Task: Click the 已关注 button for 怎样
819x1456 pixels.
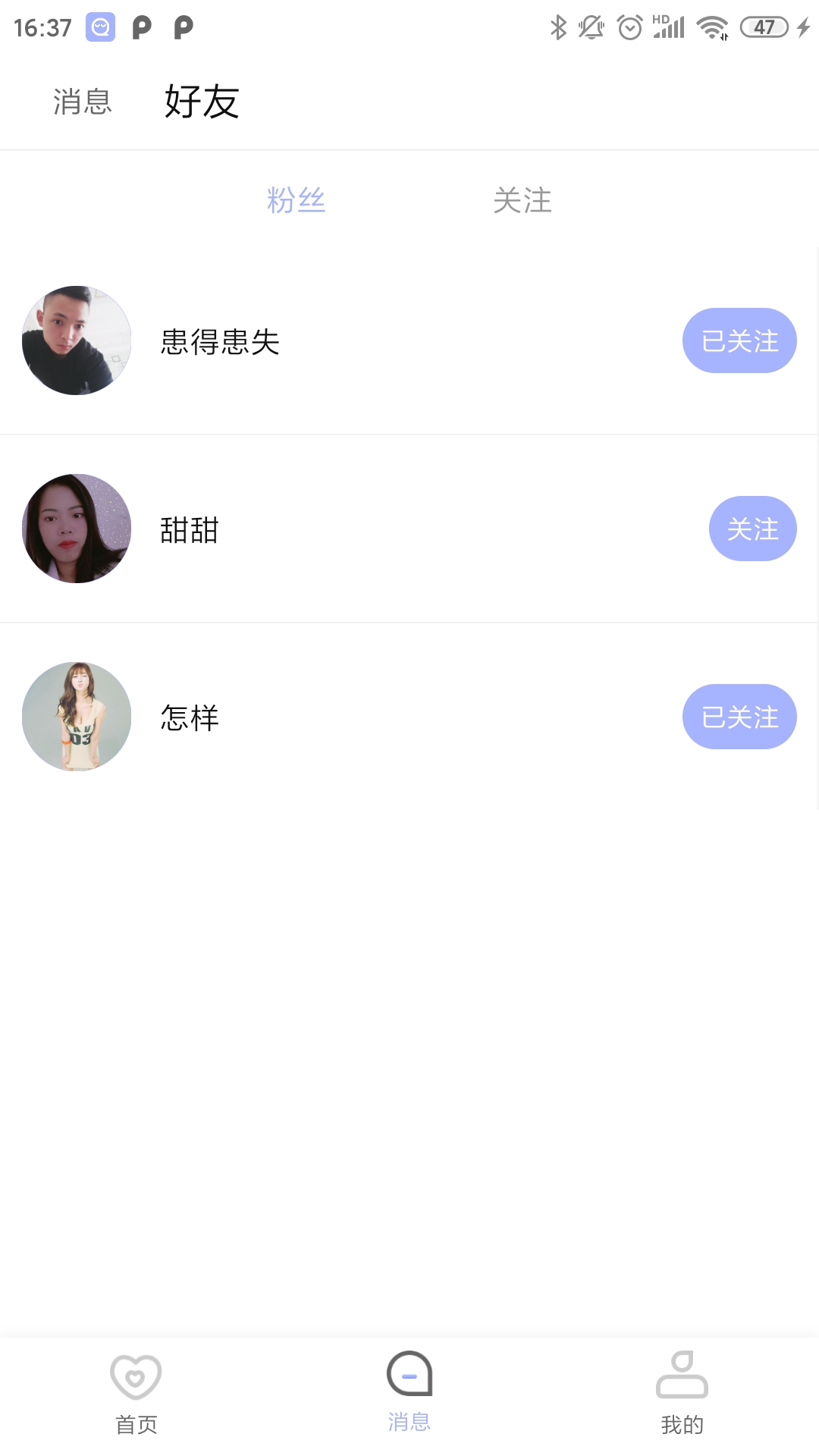Action: [739, 716]
